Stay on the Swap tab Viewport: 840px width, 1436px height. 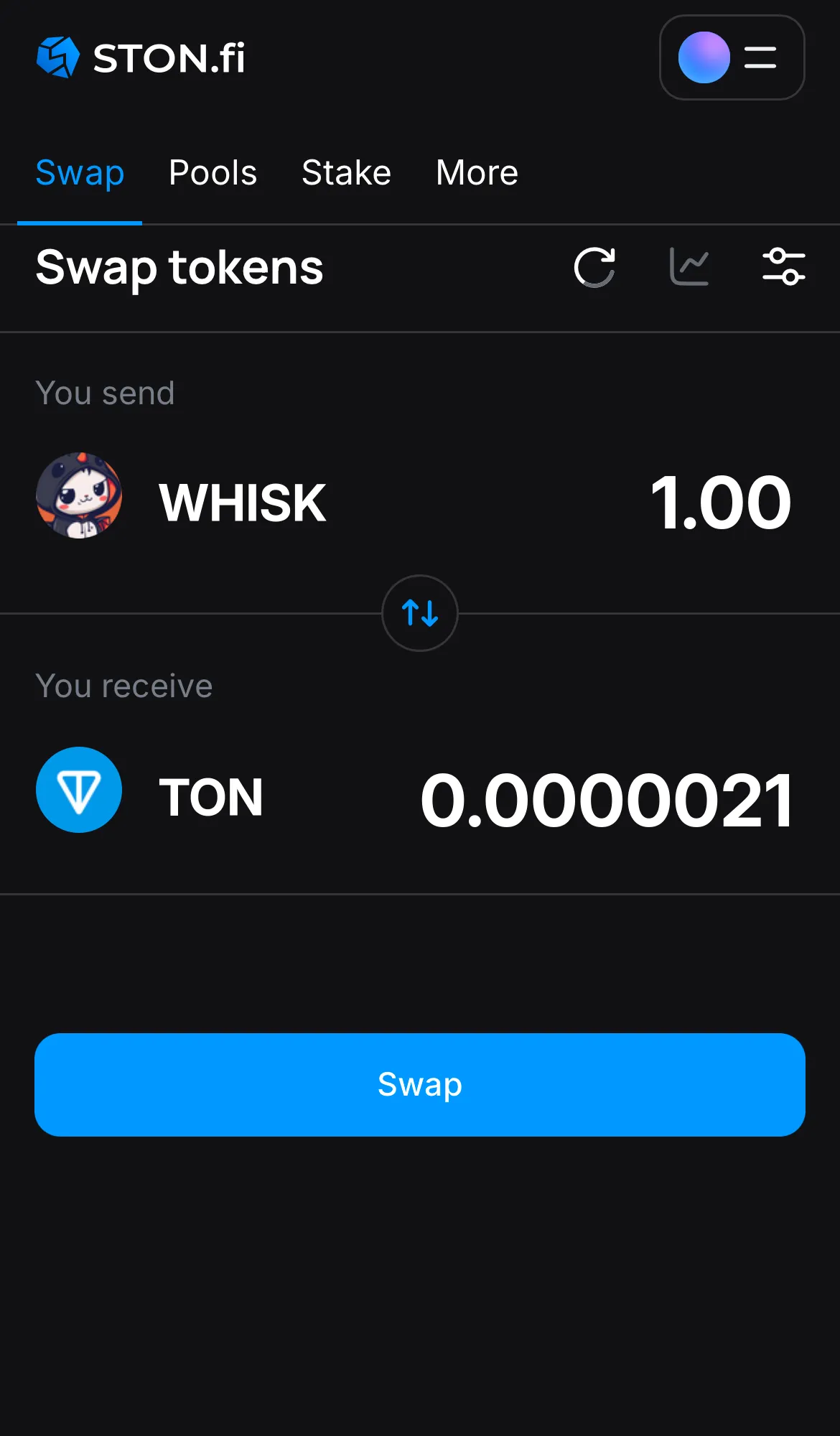80,172
